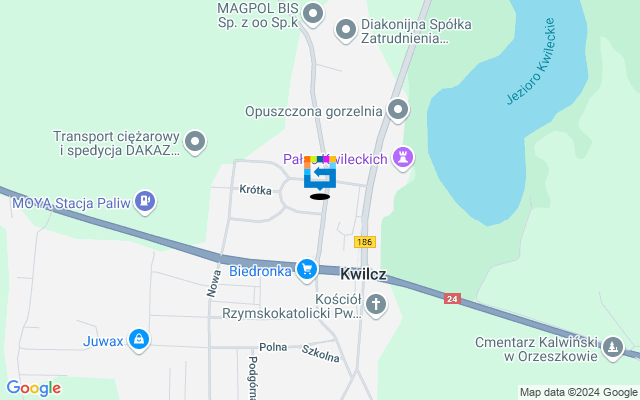Open the Biedronka shop marker
Viewport: 640px width, 400px height.
(x=306, y=269)
